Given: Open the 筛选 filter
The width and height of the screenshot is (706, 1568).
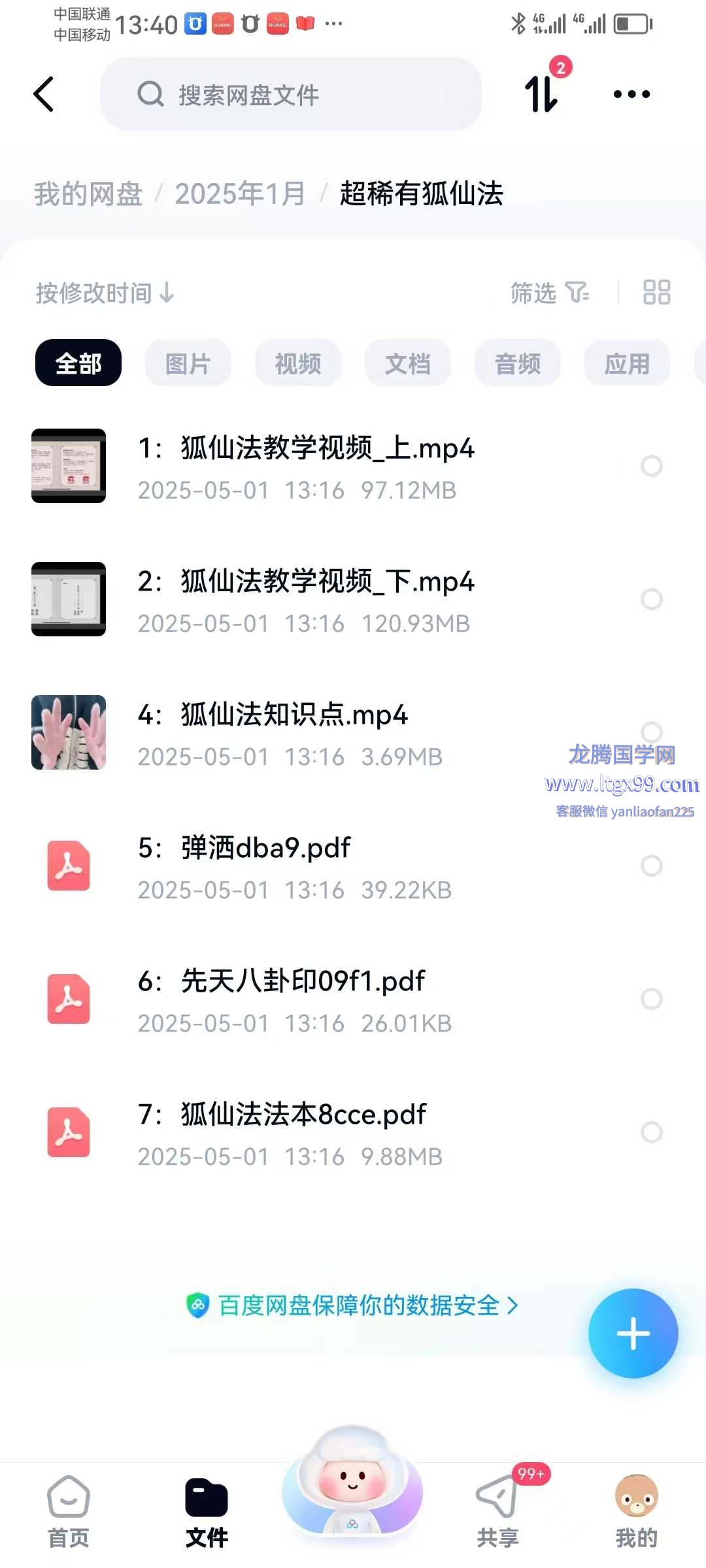Looking at the screenshot, I should pos(549,293).
